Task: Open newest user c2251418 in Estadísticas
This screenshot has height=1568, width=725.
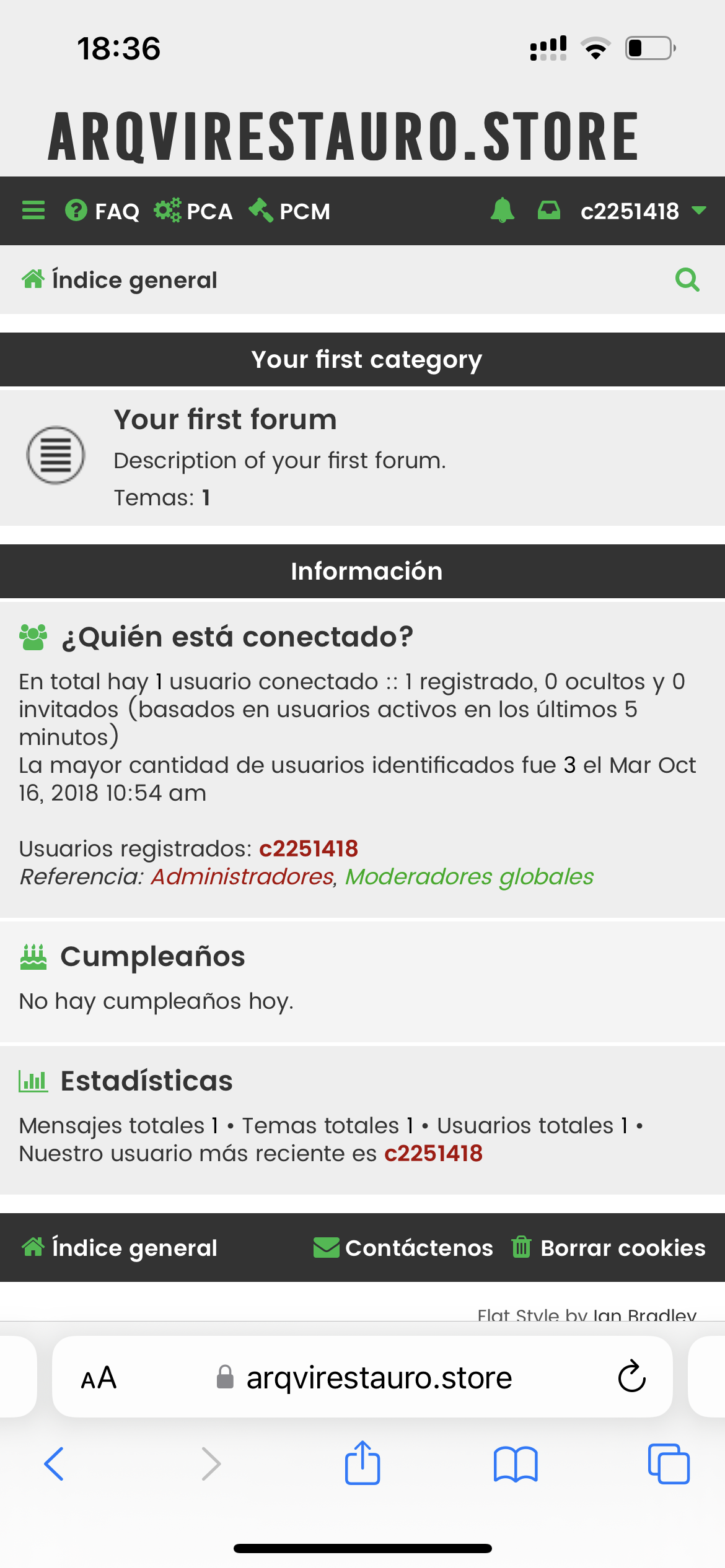Action: point(433,1153)
